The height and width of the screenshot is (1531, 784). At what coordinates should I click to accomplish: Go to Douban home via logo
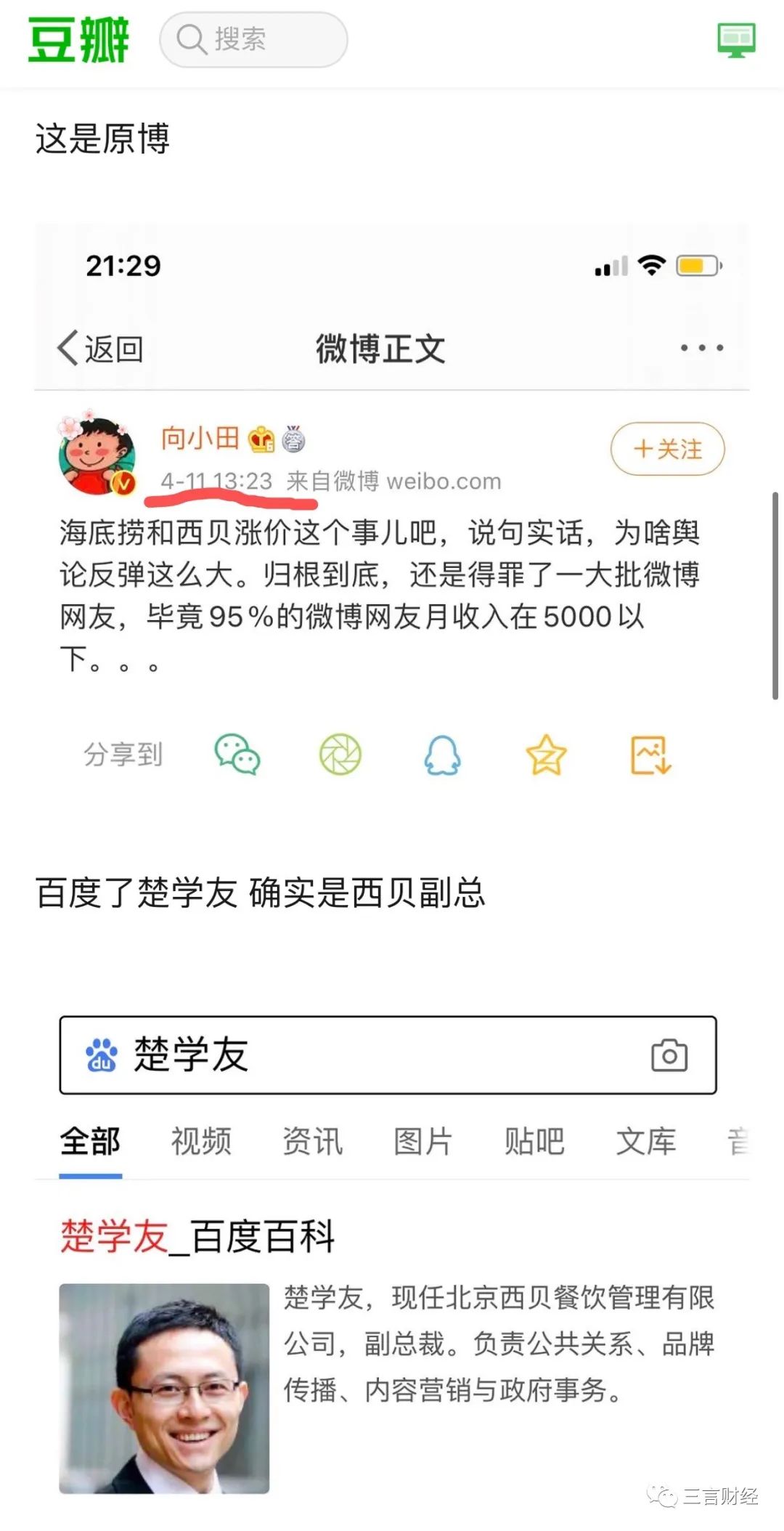tap(78, 40)
